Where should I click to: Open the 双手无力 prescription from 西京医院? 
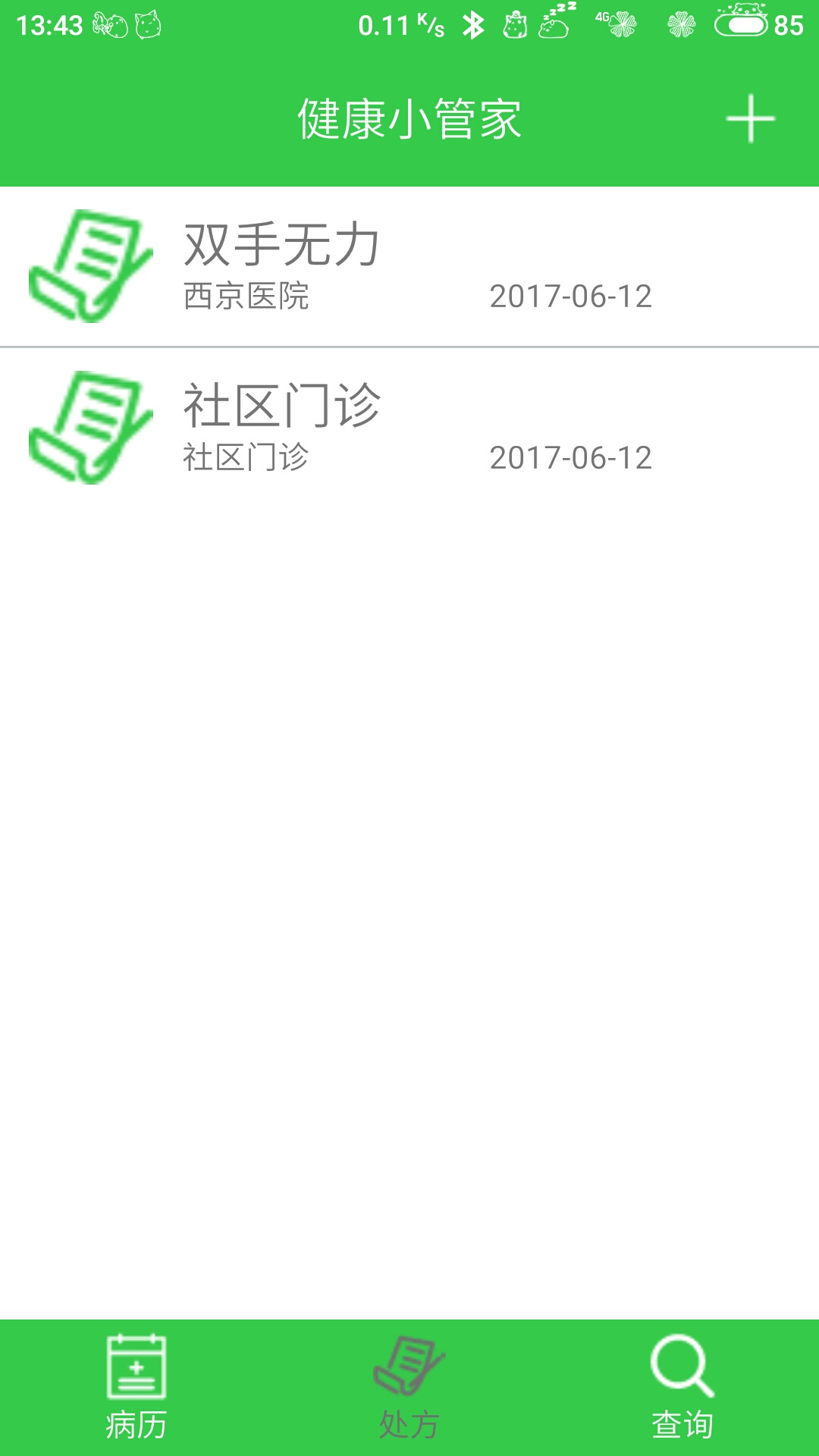point(409,266)
